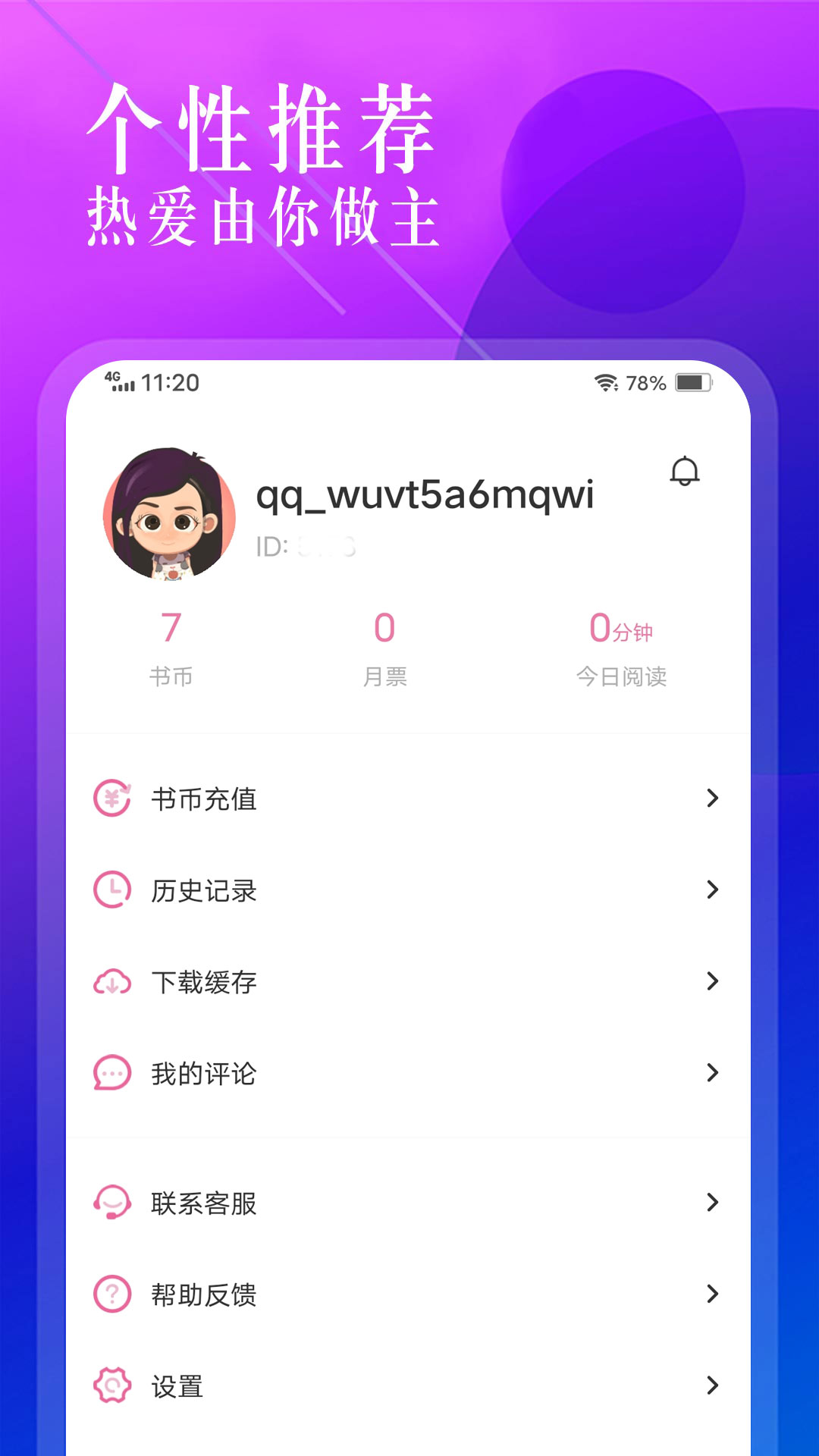Click the ID label below the username
Image resolution: width=819 pixels, height=1456 pixels.
[x=303, y=546]
